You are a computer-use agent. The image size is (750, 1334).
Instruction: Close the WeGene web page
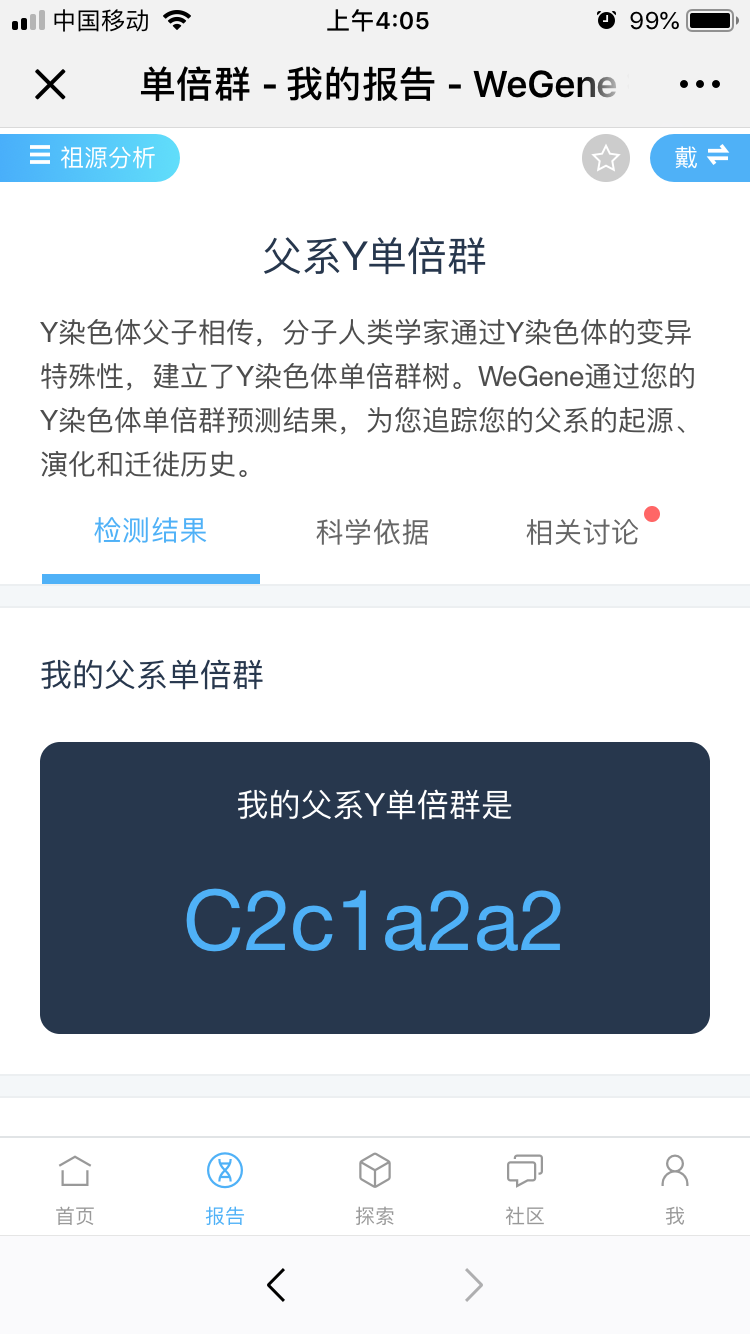[x=50, y=85]
